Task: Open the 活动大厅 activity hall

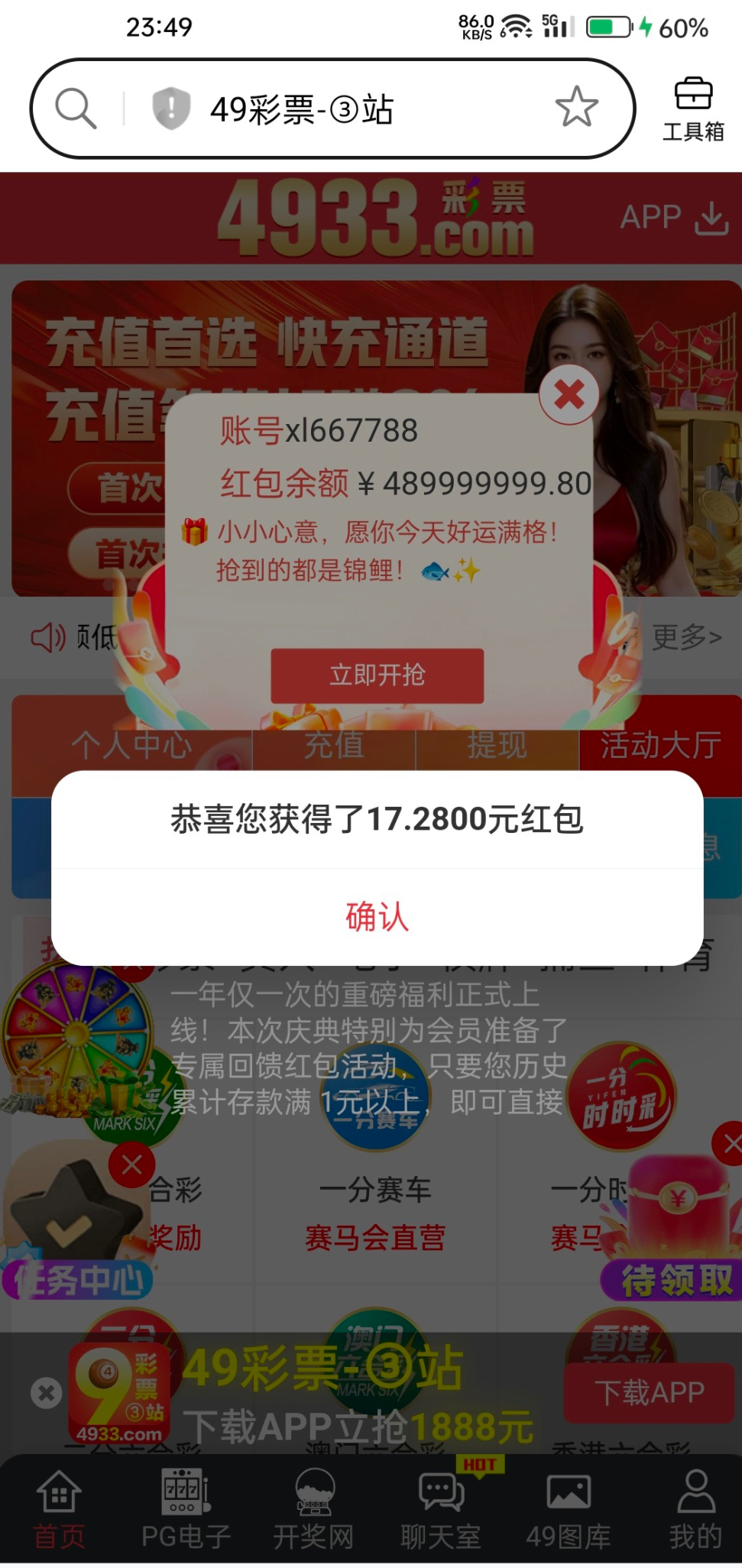Action: tap(660, 745)
